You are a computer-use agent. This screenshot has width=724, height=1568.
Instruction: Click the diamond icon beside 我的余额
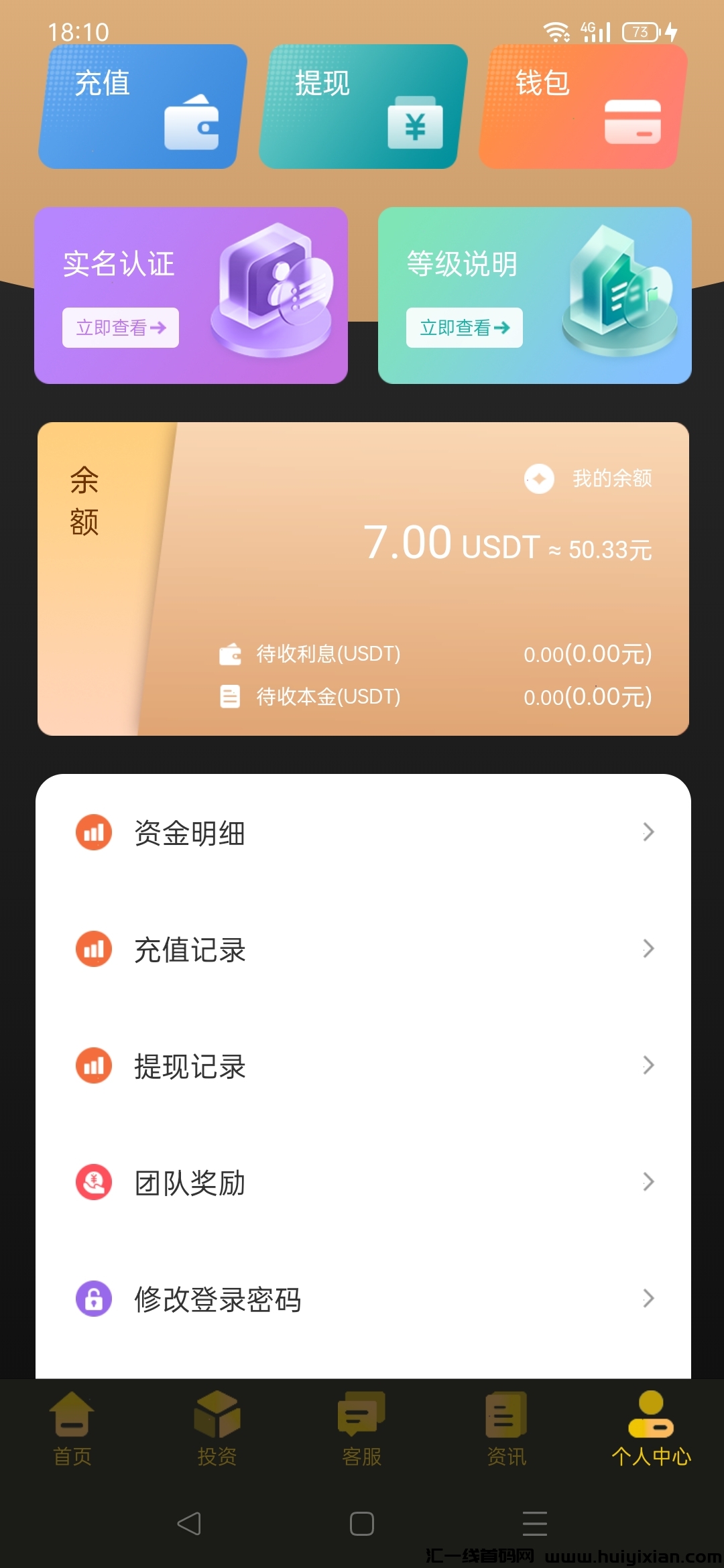tap(540, 478)
